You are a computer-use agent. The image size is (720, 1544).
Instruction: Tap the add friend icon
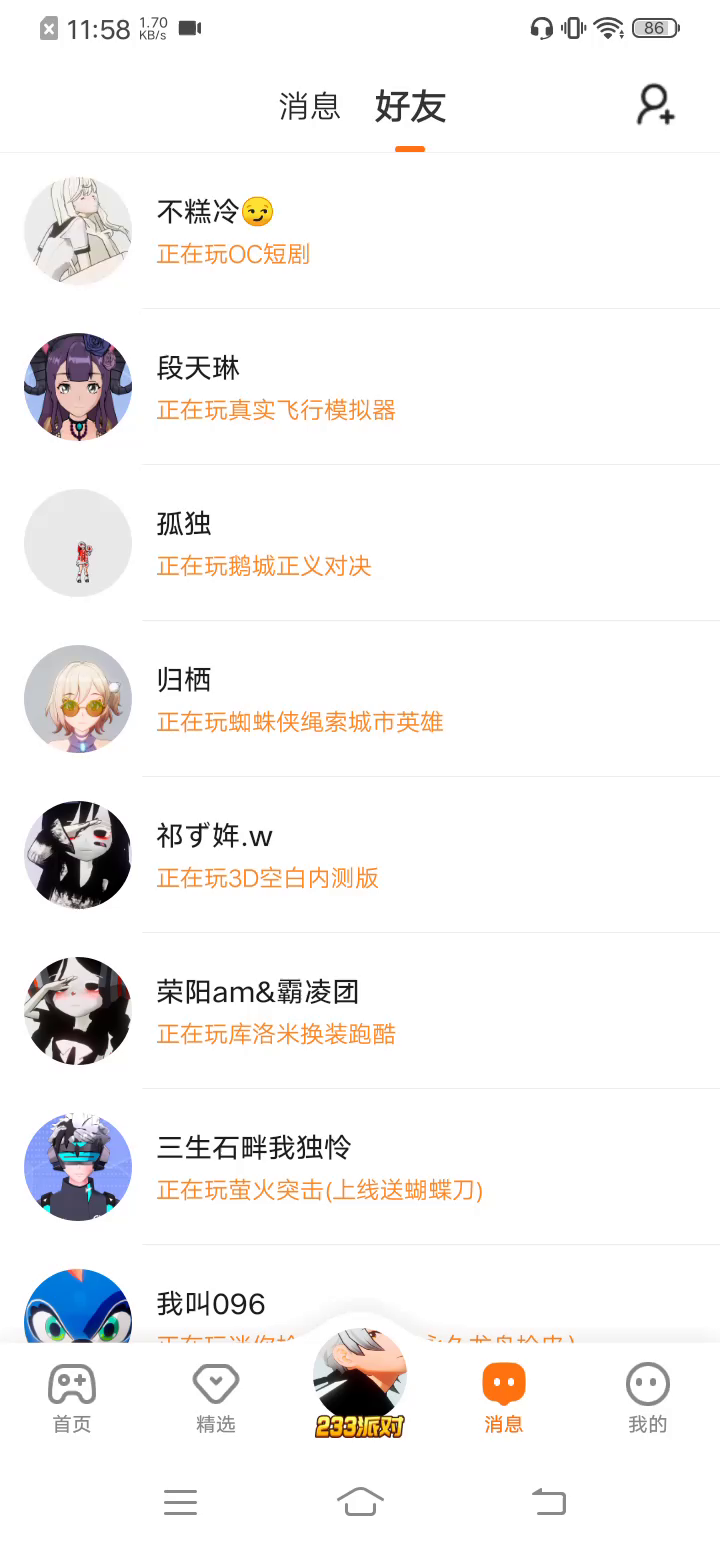coord(656,105)
